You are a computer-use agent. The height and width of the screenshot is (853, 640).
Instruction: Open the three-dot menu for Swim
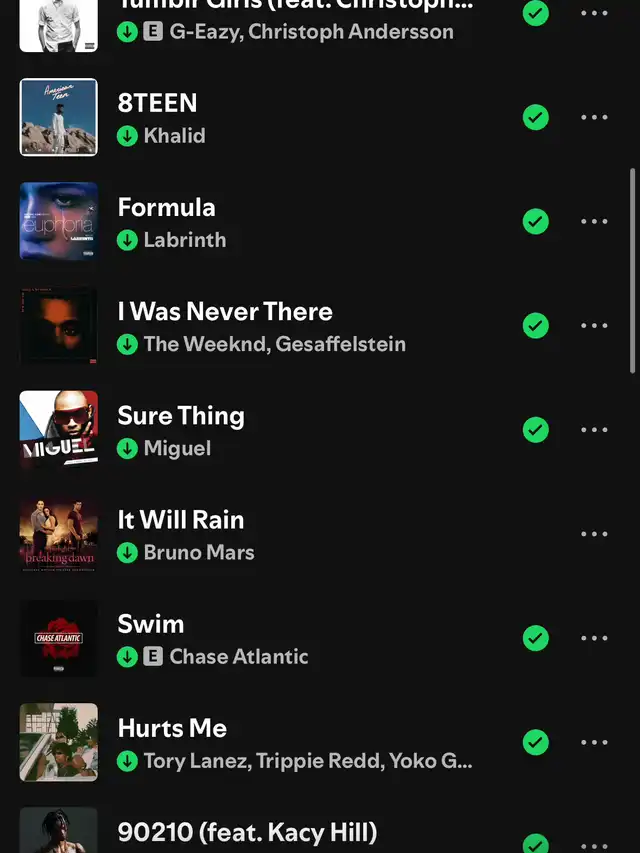click(594, 638)
